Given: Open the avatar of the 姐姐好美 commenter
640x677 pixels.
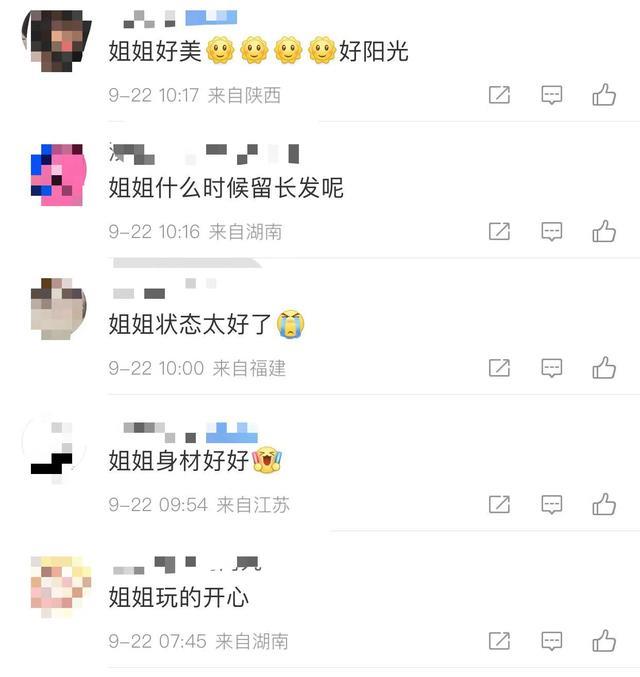Looking at the screenshot, I should (56, 40).
